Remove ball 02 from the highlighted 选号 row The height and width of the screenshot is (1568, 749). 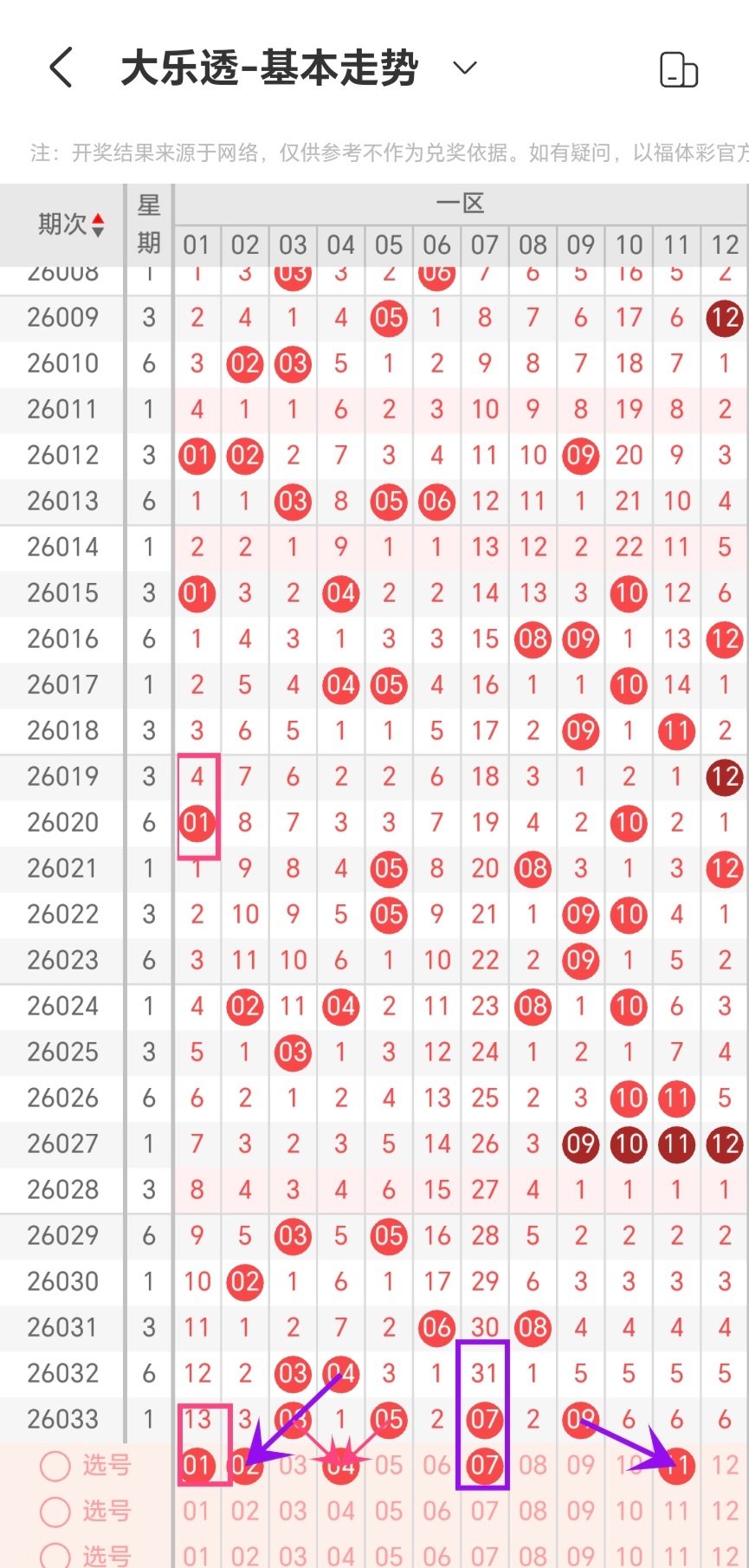click(x=245, y=1466)
